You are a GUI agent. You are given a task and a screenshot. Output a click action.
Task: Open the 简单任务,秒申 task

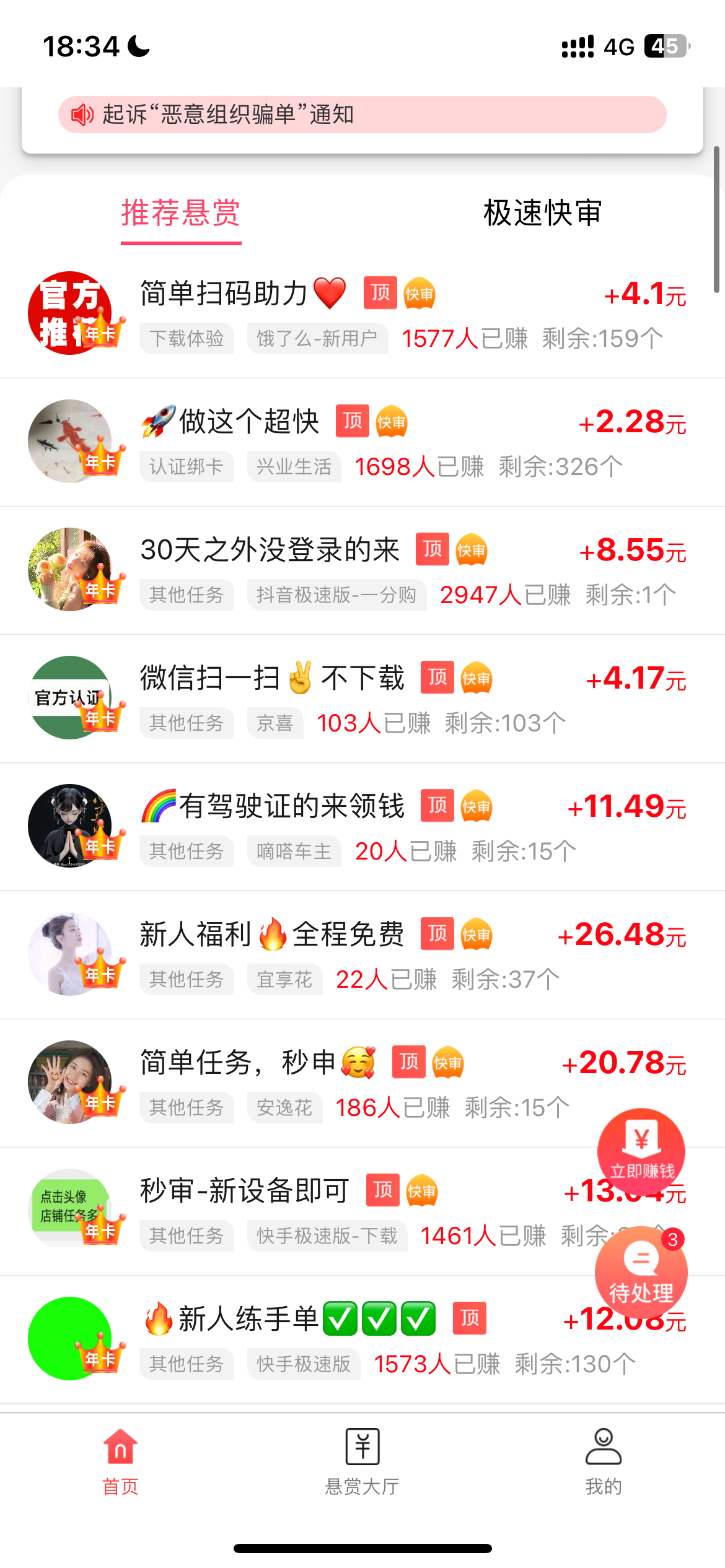pos(257,1063)
